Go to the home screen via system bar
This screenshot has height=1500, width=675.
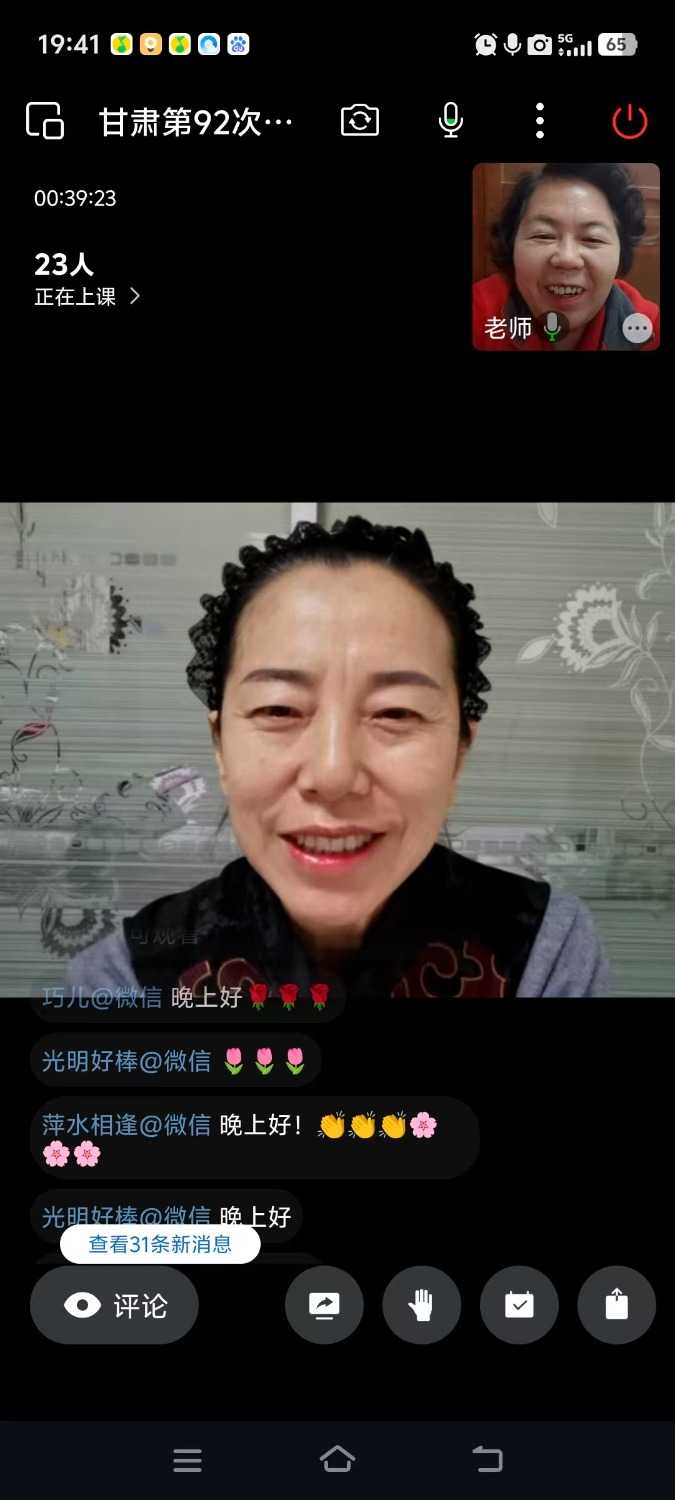coord(337,1460)
